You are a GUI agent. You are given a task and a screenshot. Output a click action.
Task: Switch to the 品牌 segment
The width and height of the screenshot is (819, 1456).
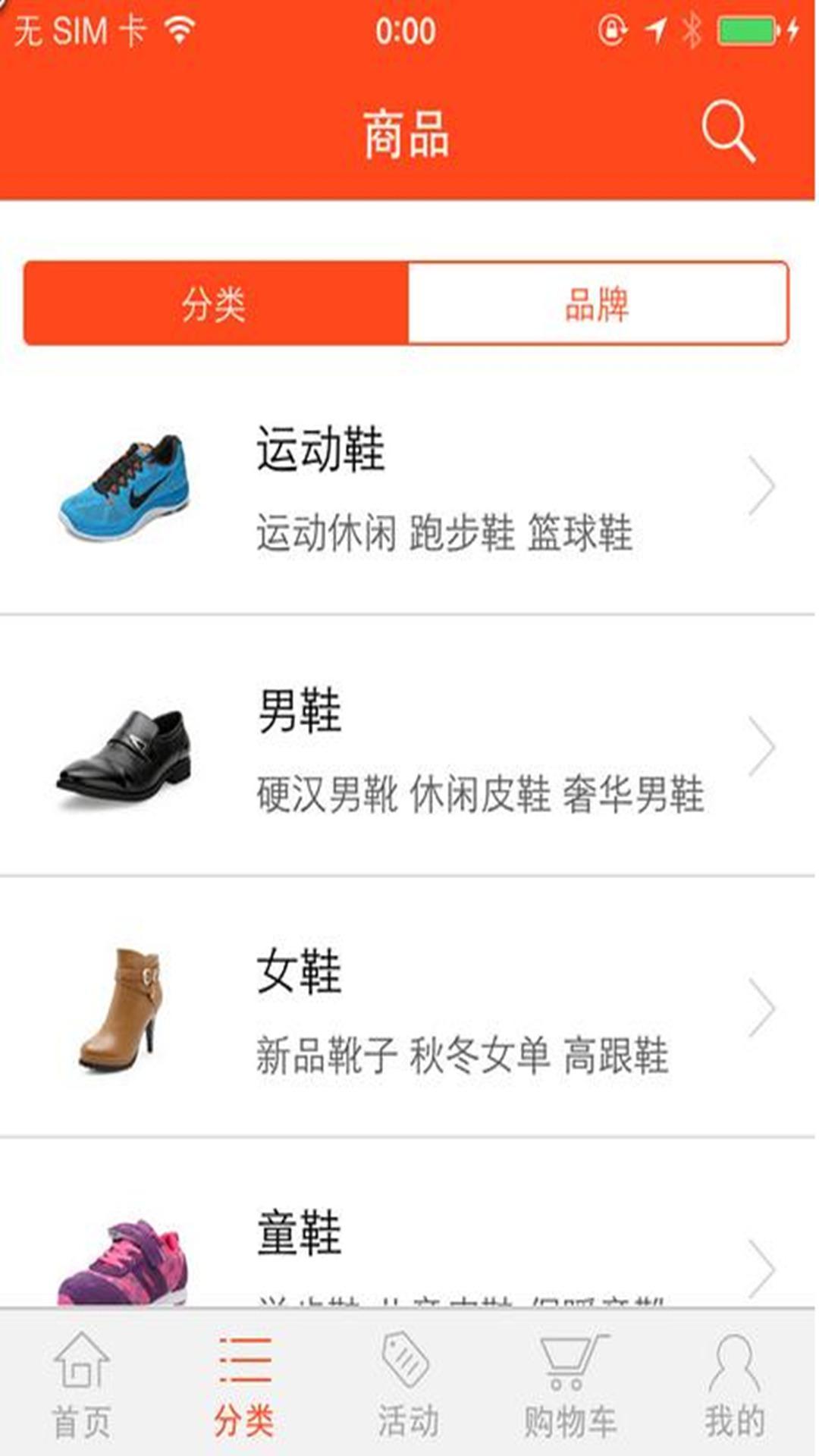(598, 303)
